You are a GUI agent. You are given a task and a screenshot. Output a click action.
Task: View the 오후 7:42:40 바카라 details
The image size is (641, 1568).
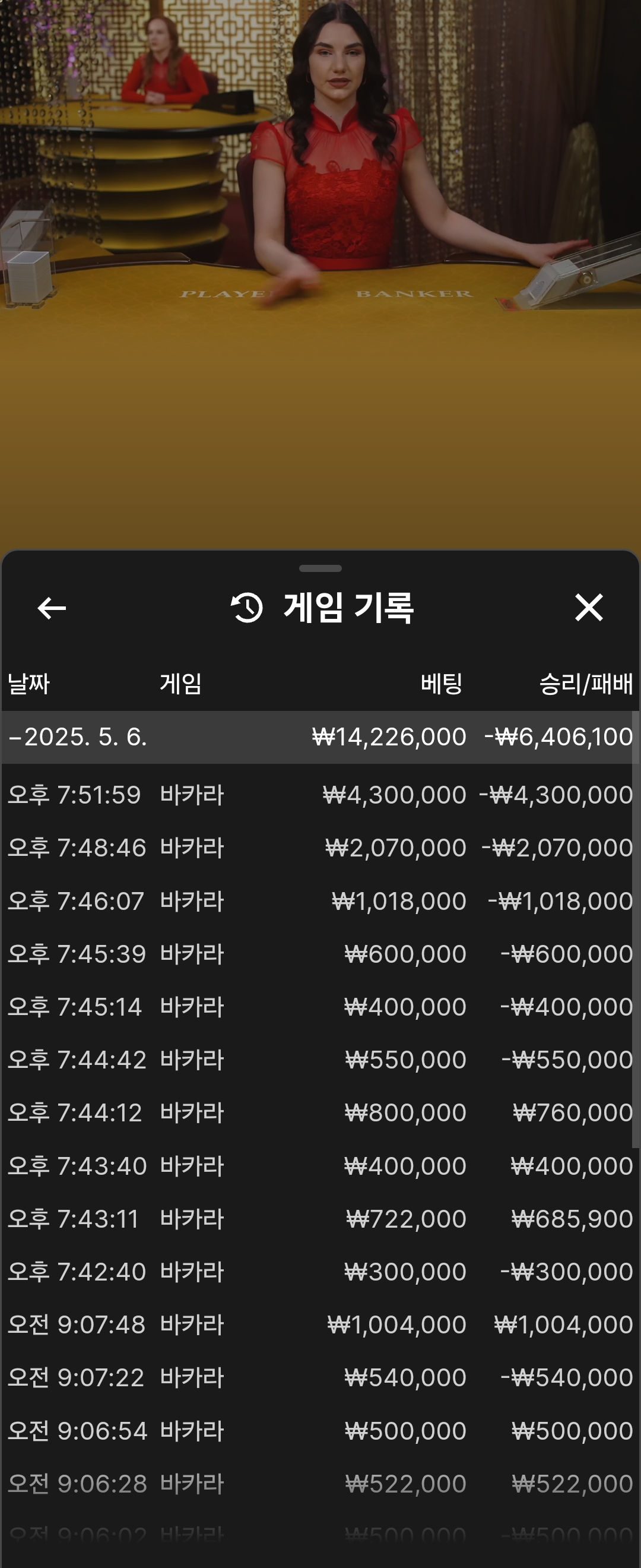click(x=320, y=1272)
